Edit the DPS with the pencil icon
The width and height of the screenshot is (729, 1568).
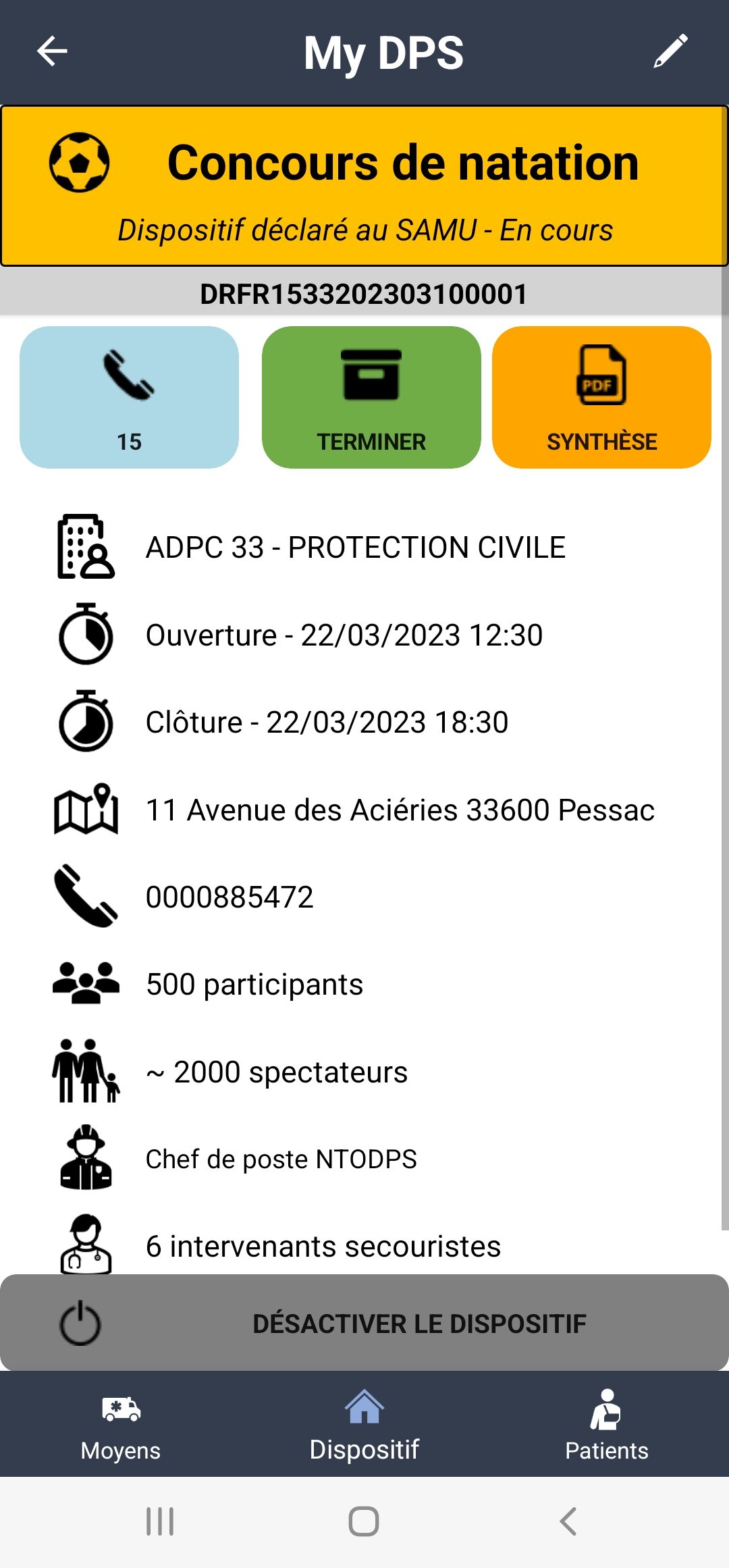pyautogui.click(x=671, y=51)
